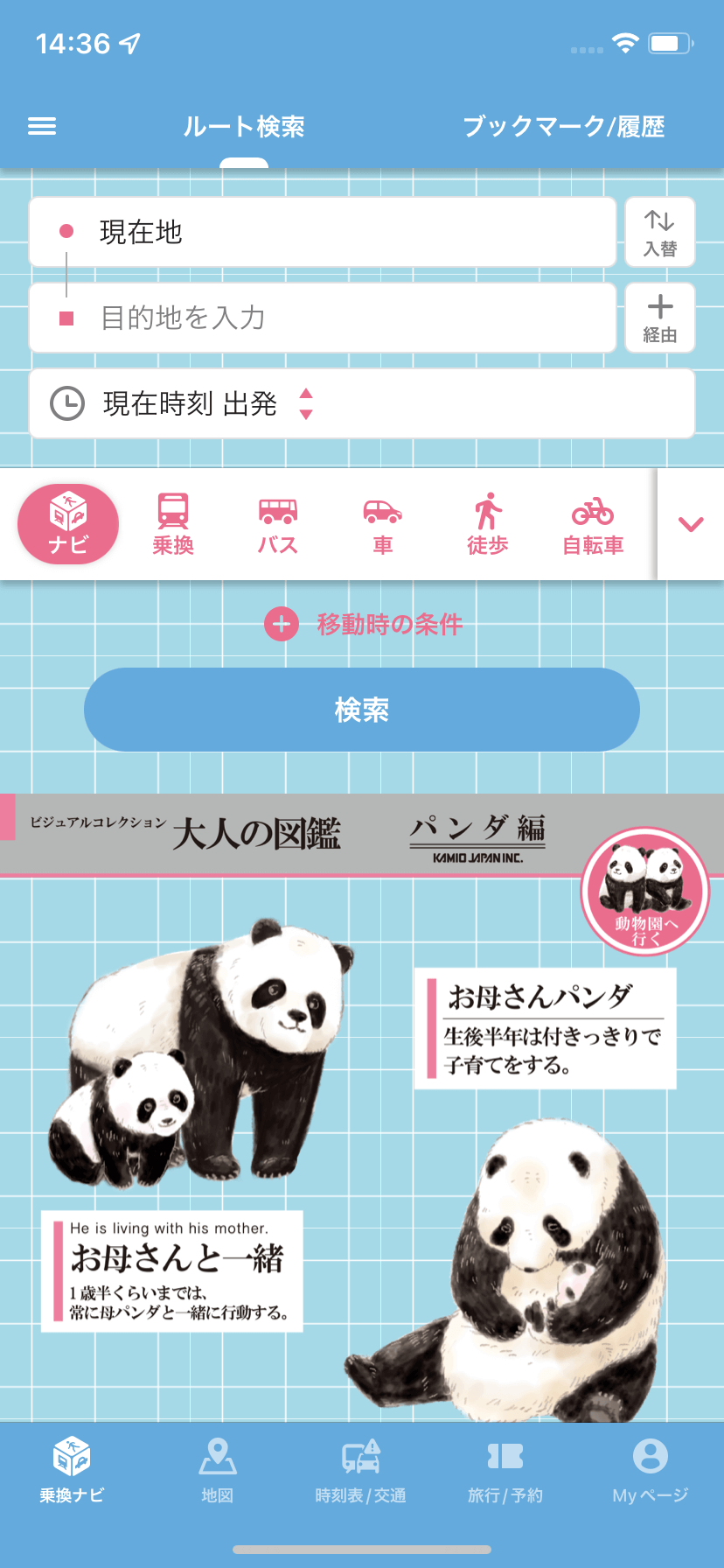Switch to ブックマーク/履歴 tab
Screen dimensions: 724x1568
pyautogui.click(x=563, y=127)
